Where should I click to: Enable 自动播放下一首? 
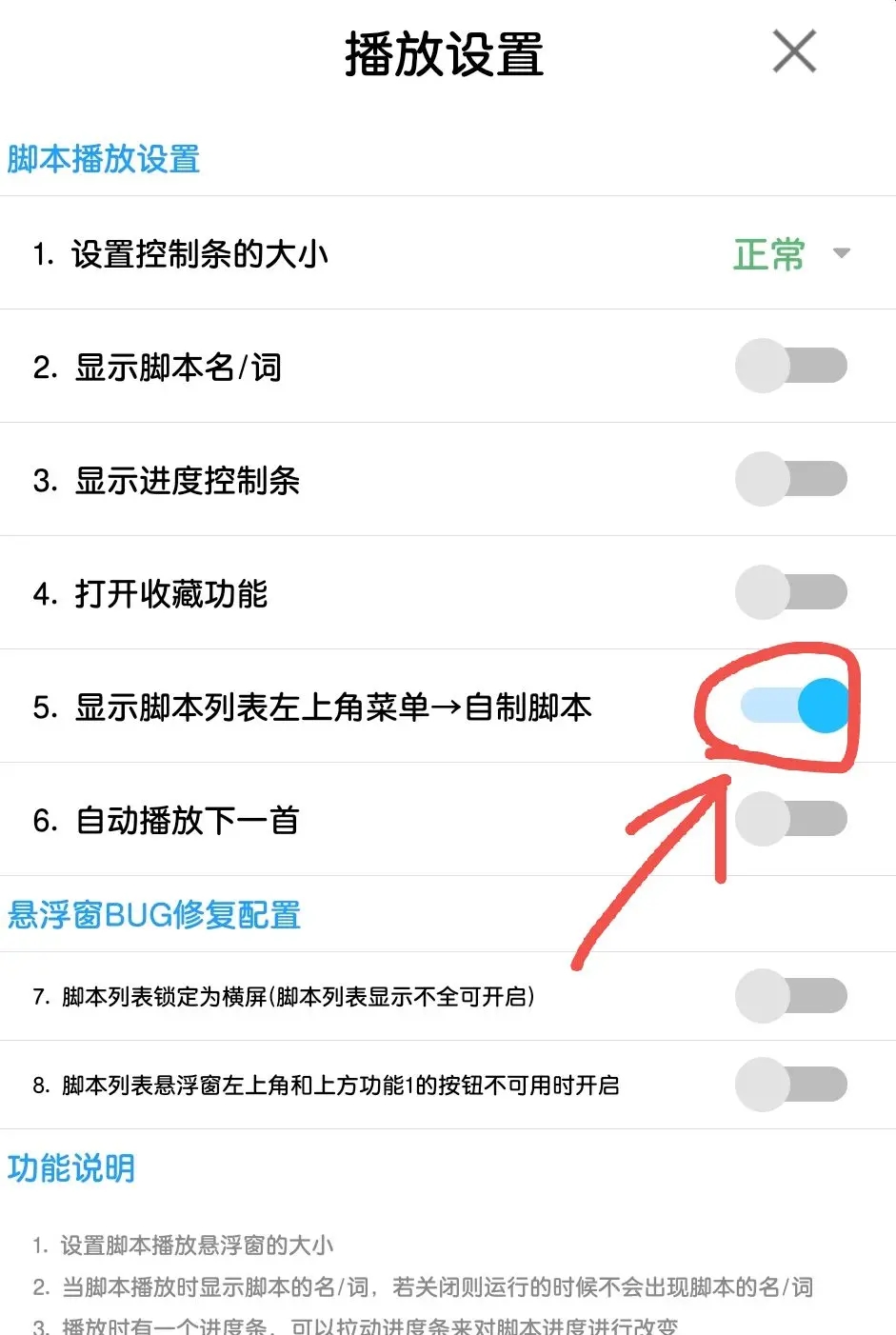click(x=790, y=819)
